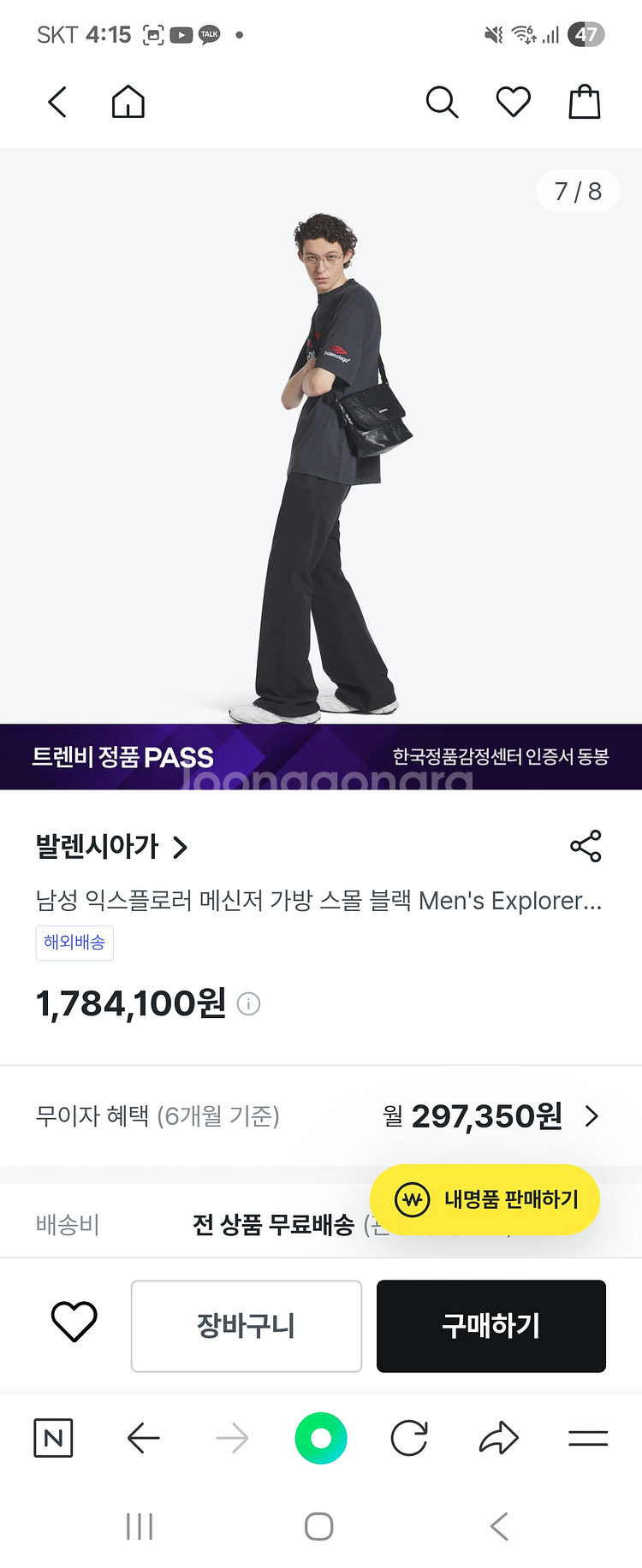Open the browser hamburger menu
The width and height of the screenshot is (642, 1568).
(588, 1438)
